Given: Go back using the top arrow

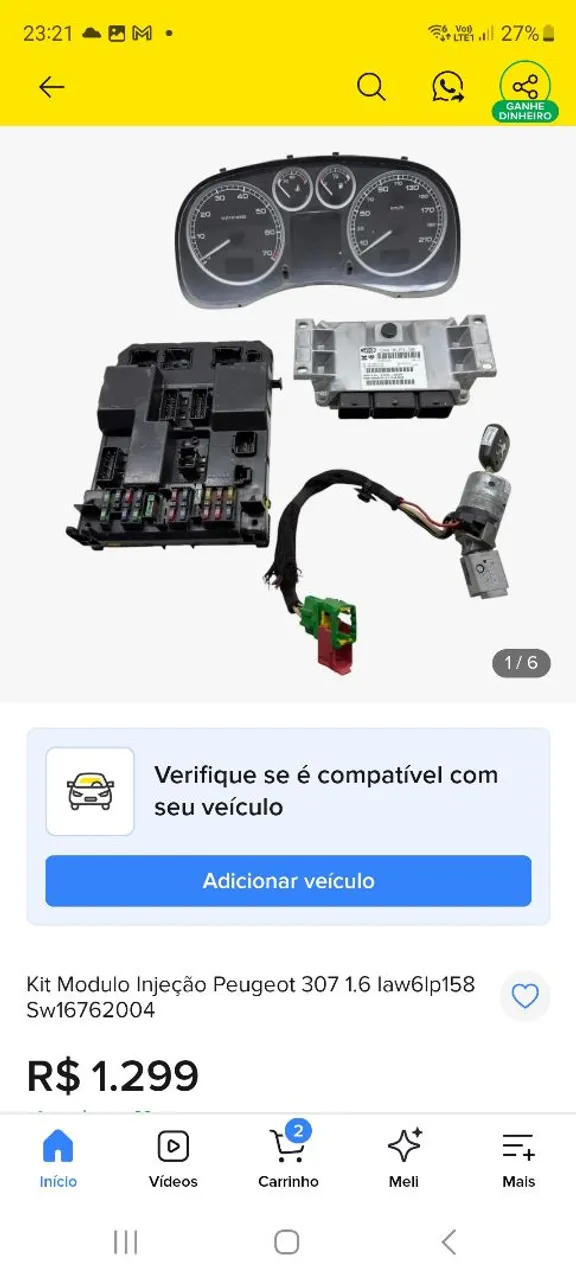Looking at the screenshot, I should 51,87.
